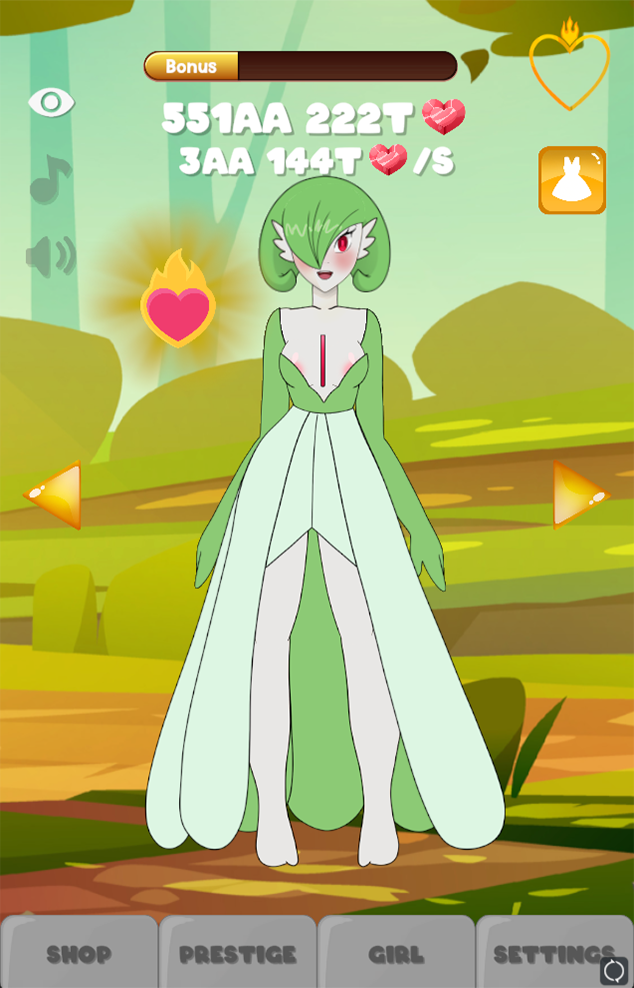Open the Settings tab
Image resolution: width=634 pixels, height=988 pixels.
[553, 953]
